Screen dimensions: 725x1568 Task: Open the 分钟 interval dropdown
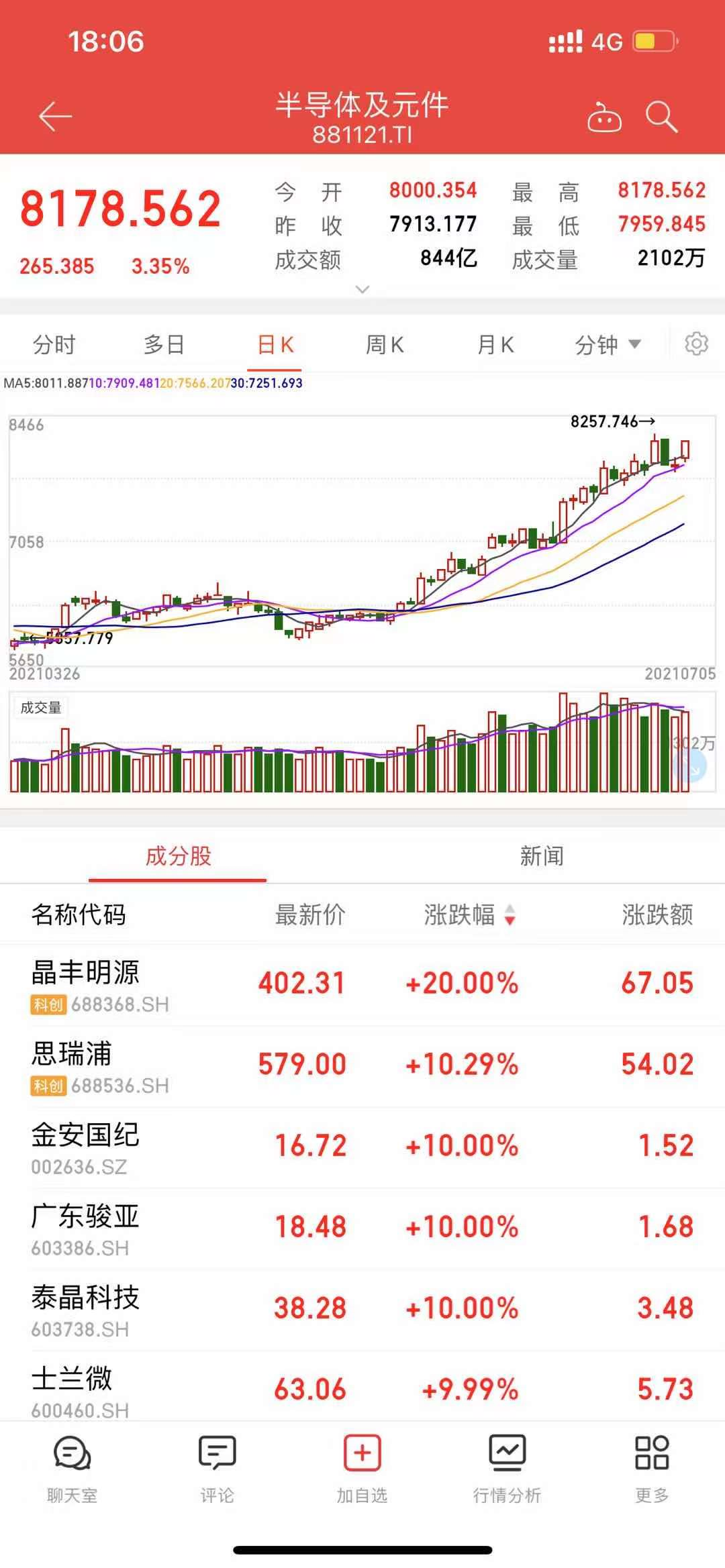(x=608, y=345)
